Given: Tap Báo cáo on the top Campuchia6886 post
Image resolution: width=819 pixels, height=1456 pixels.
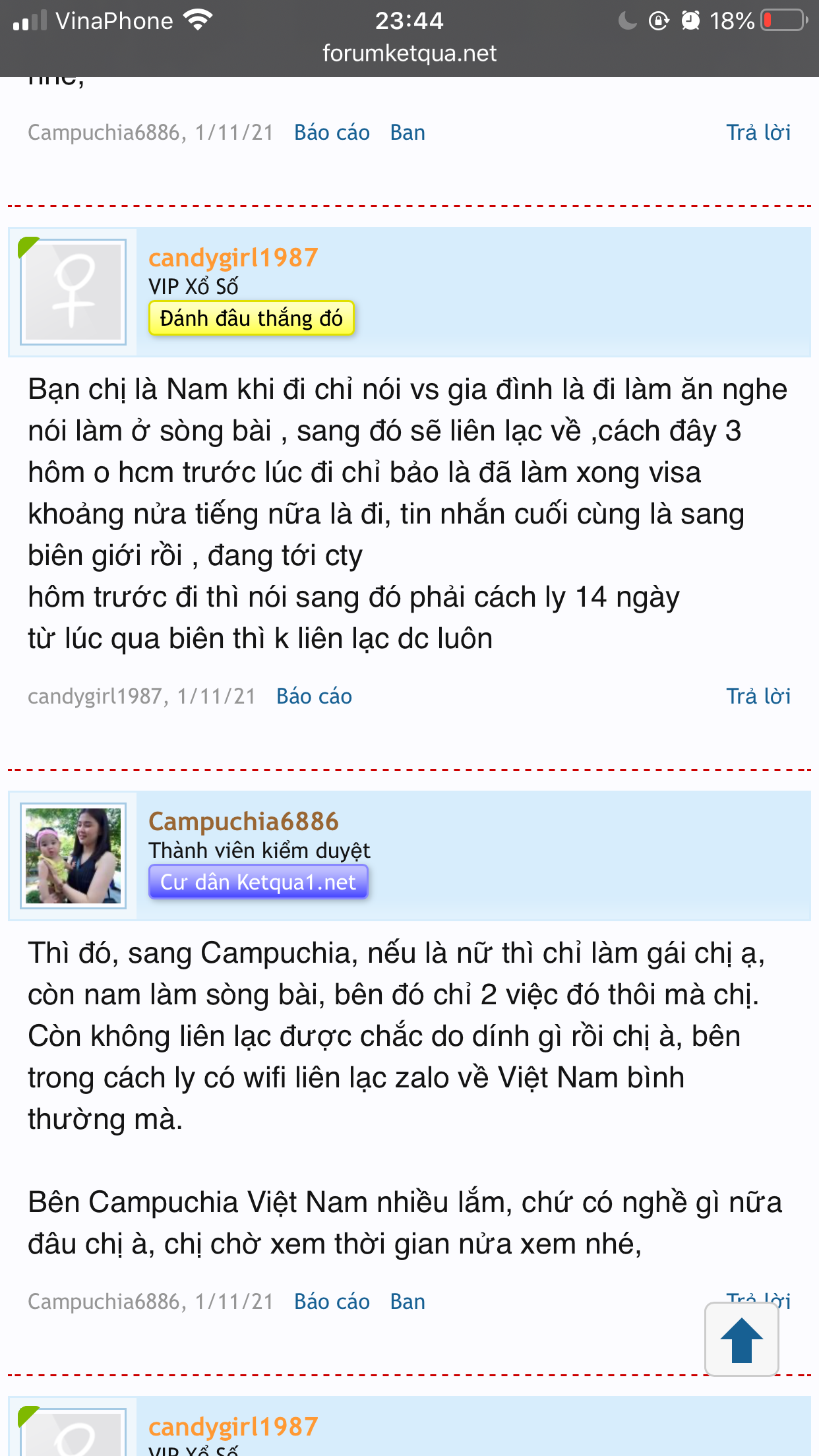Looking at the screenshot, I should (332, 133).
